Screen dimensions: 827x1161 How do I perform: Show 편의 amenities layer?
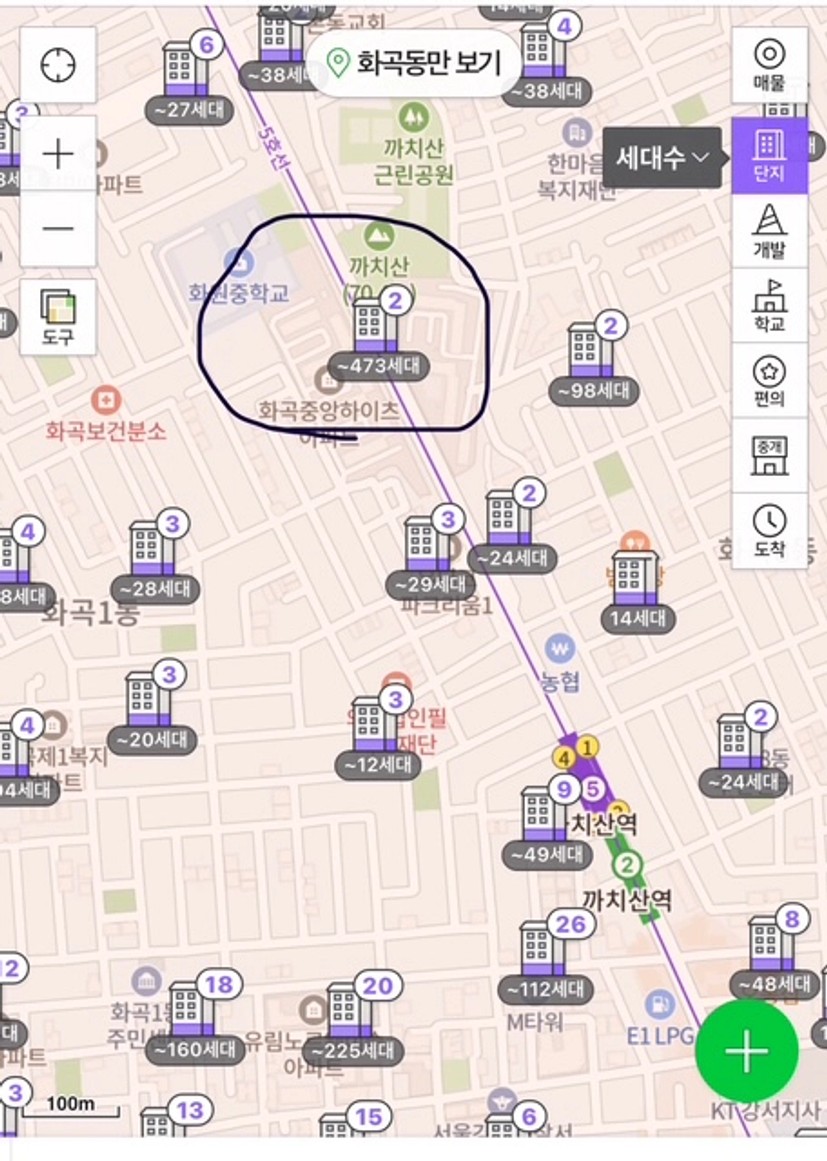[x=769, y=380]
